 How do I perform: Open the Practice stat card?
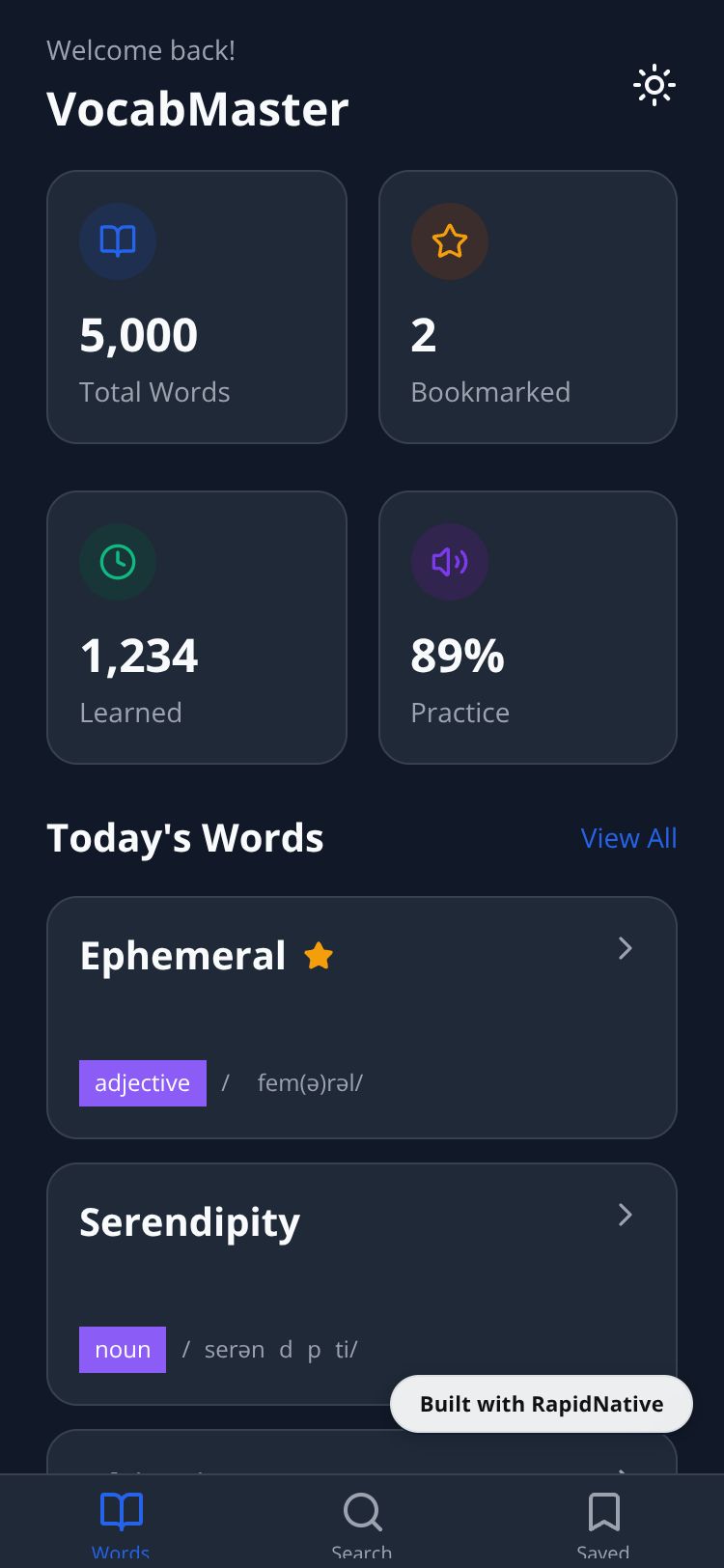click(528, 628)
